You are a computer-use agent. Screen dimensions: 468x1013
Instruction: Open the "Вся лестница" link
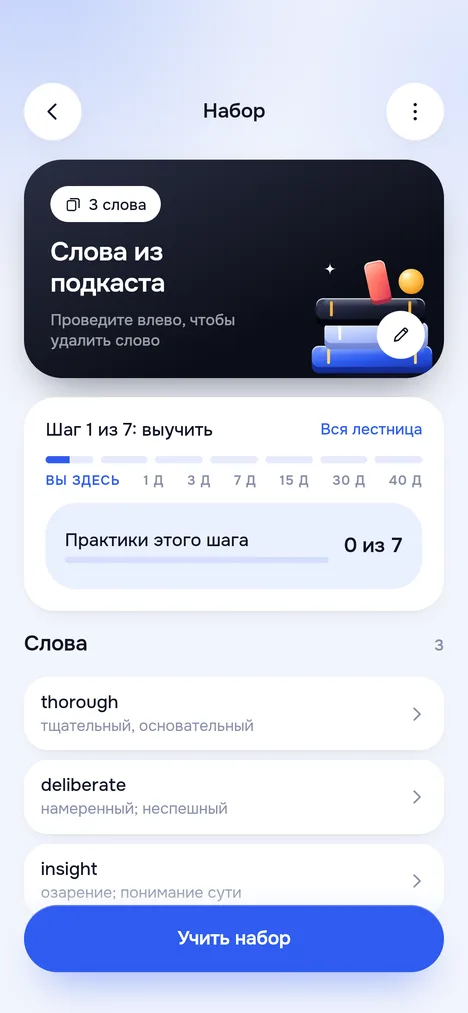click(x=371, y=430)
